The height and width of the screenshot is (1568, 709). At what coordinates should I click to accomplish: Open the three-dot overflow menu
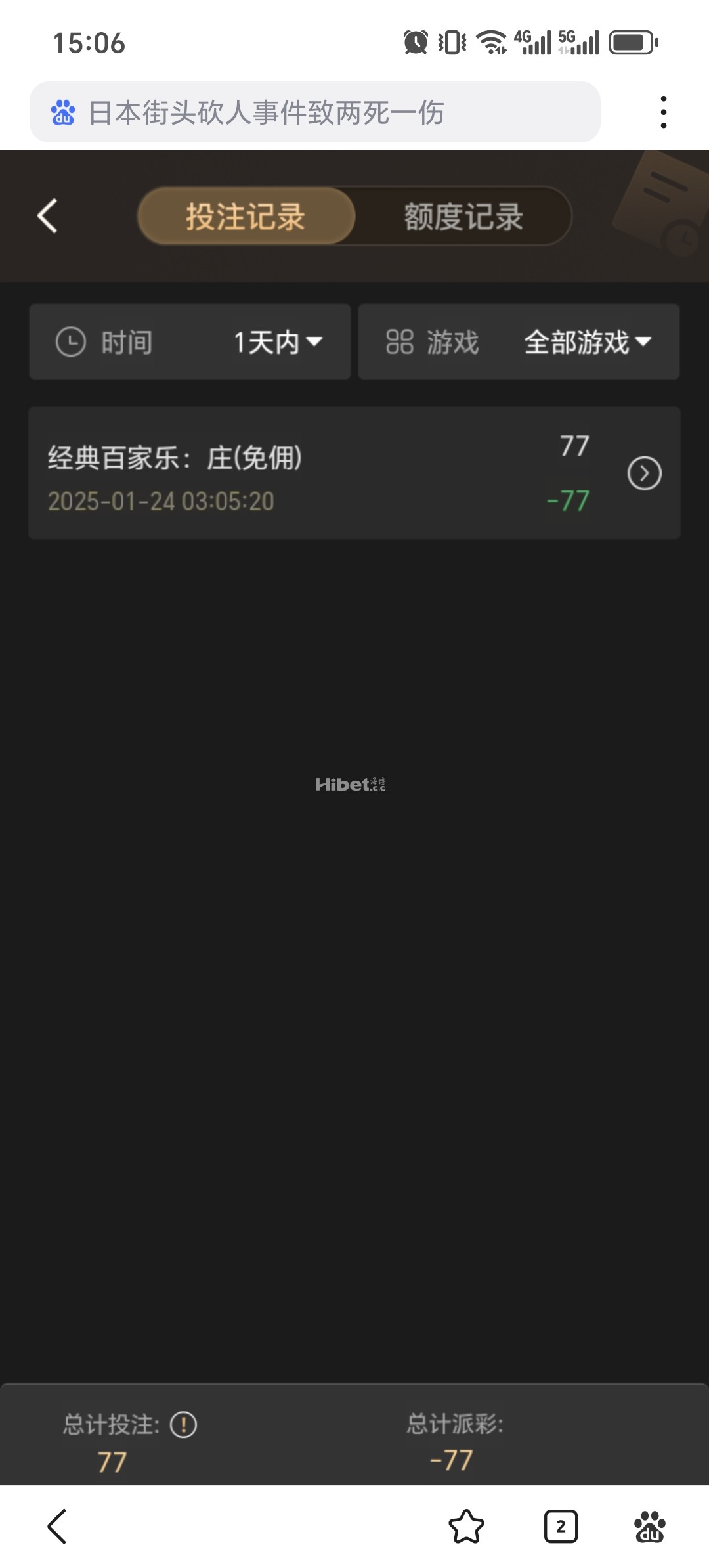(x=664, y=111)
